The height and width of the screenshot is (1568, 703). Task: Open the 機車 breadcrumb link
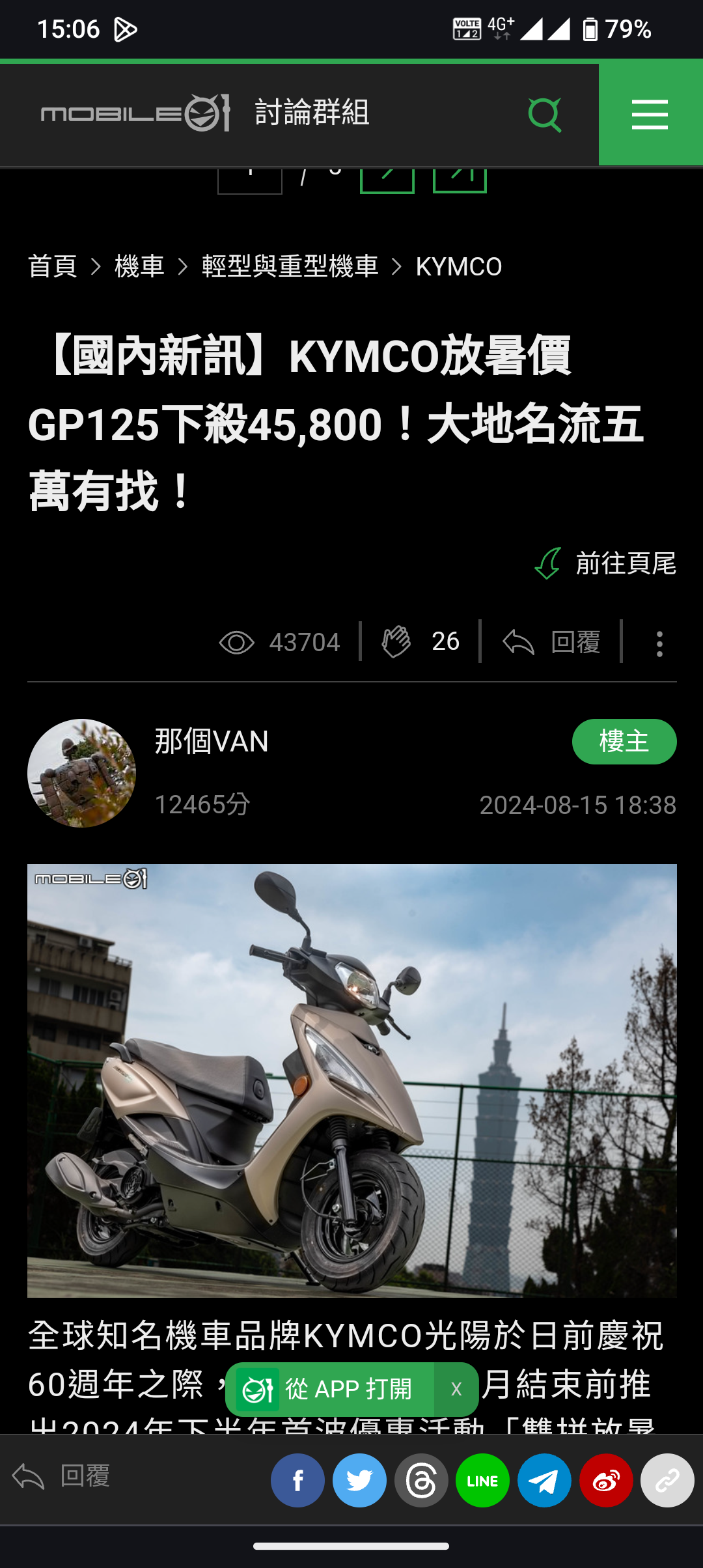click(139, 266)
